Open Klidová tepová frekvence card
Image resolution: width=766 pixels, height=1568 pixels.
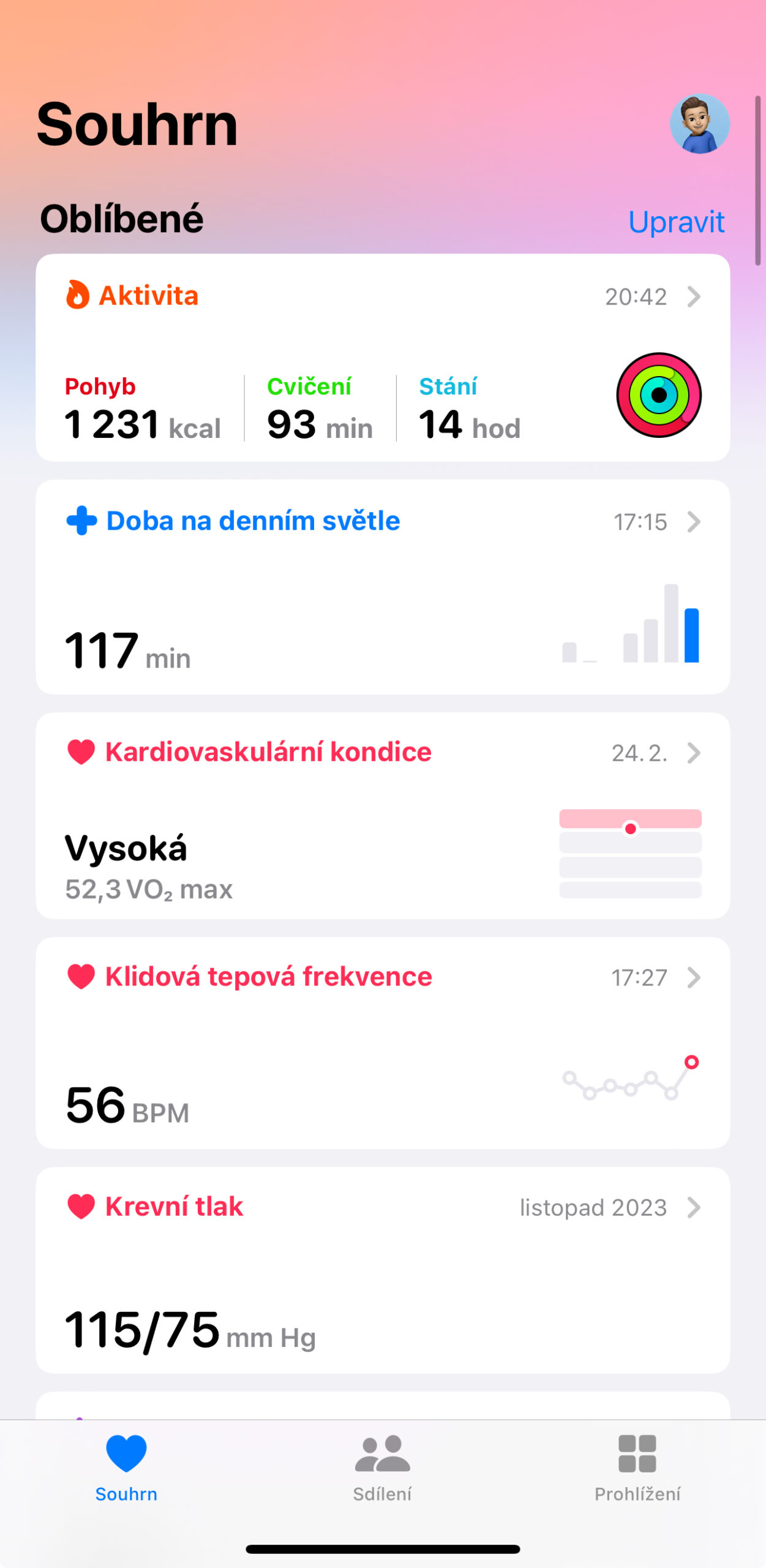383,1042
